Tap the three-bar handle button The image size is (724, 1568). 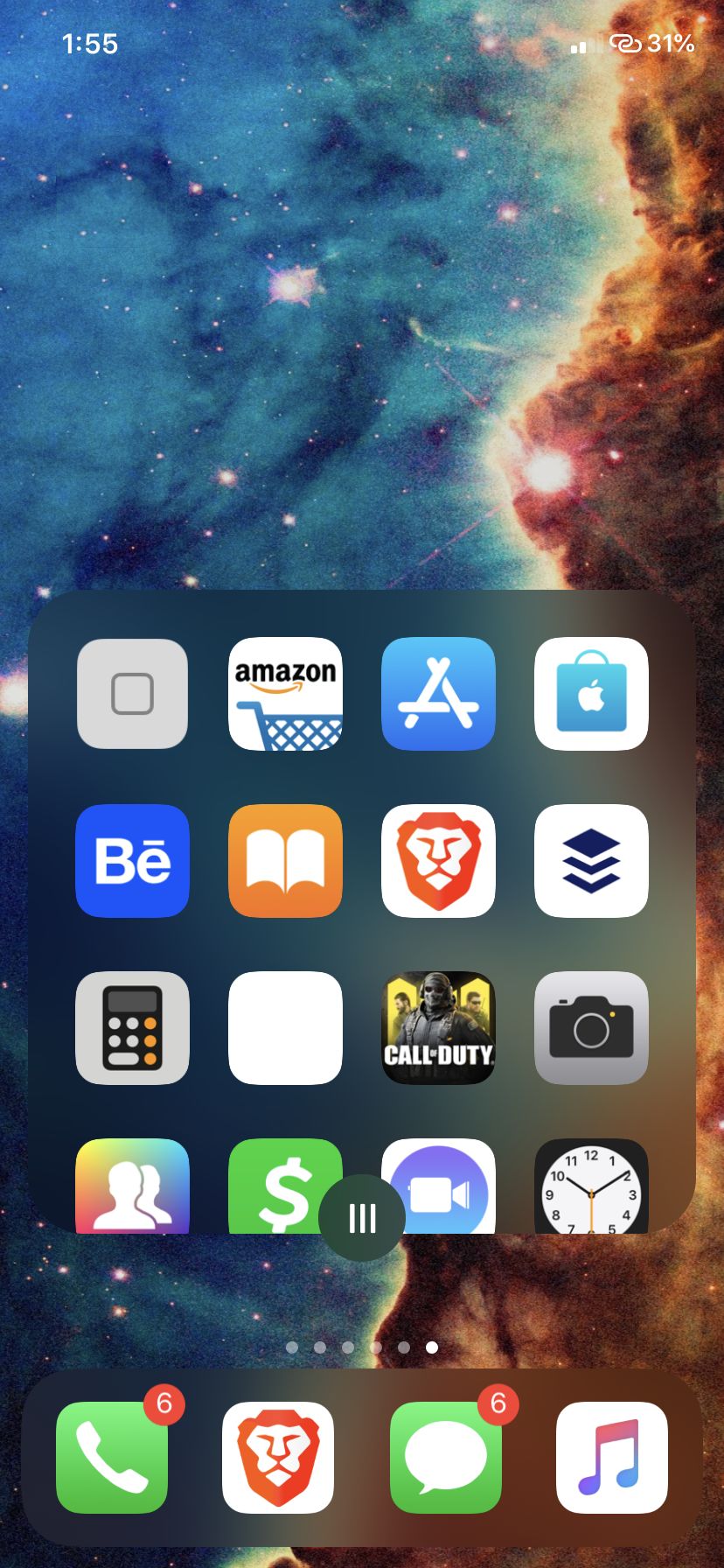pos(362,1217)
